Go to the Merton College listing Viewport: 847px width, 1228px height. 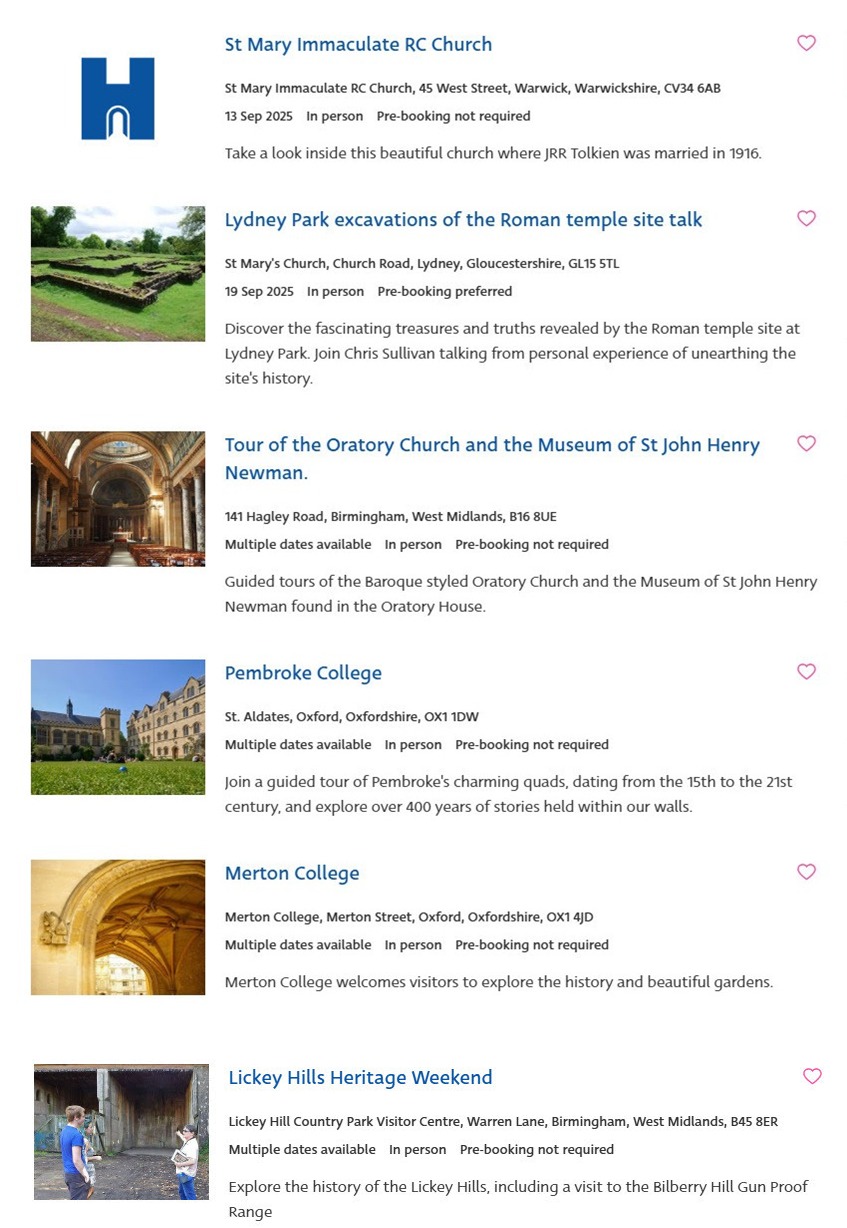[292, 873]
